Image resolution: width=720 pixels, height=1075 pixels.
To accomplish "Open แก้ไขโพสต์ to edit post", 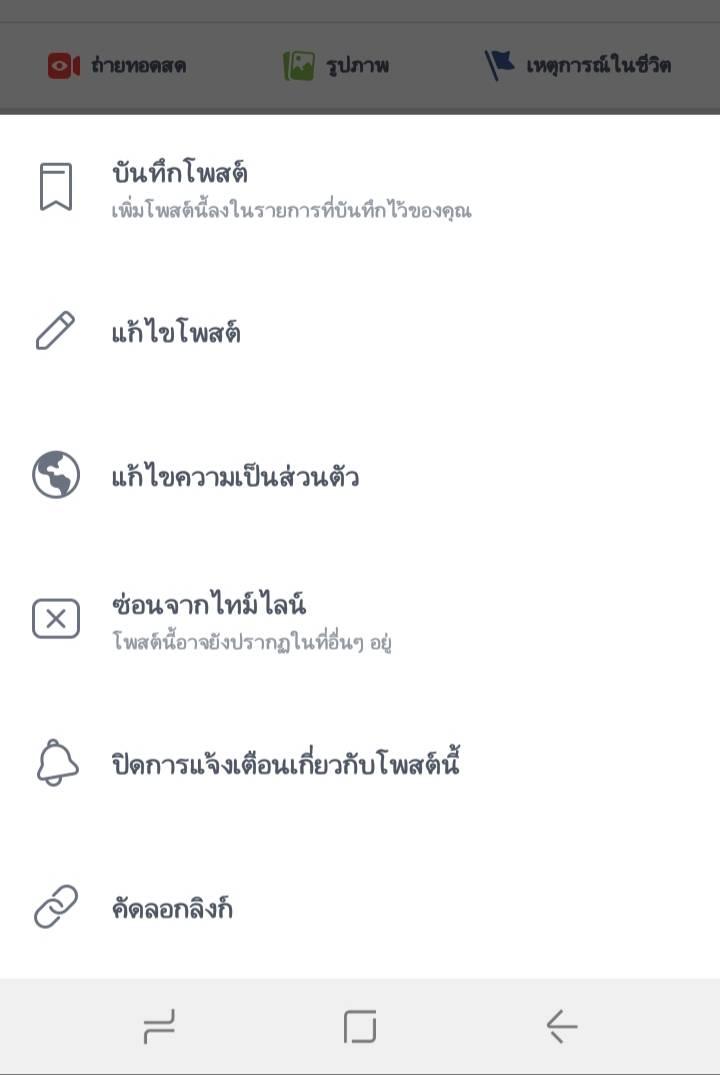I will coord(360,332).
